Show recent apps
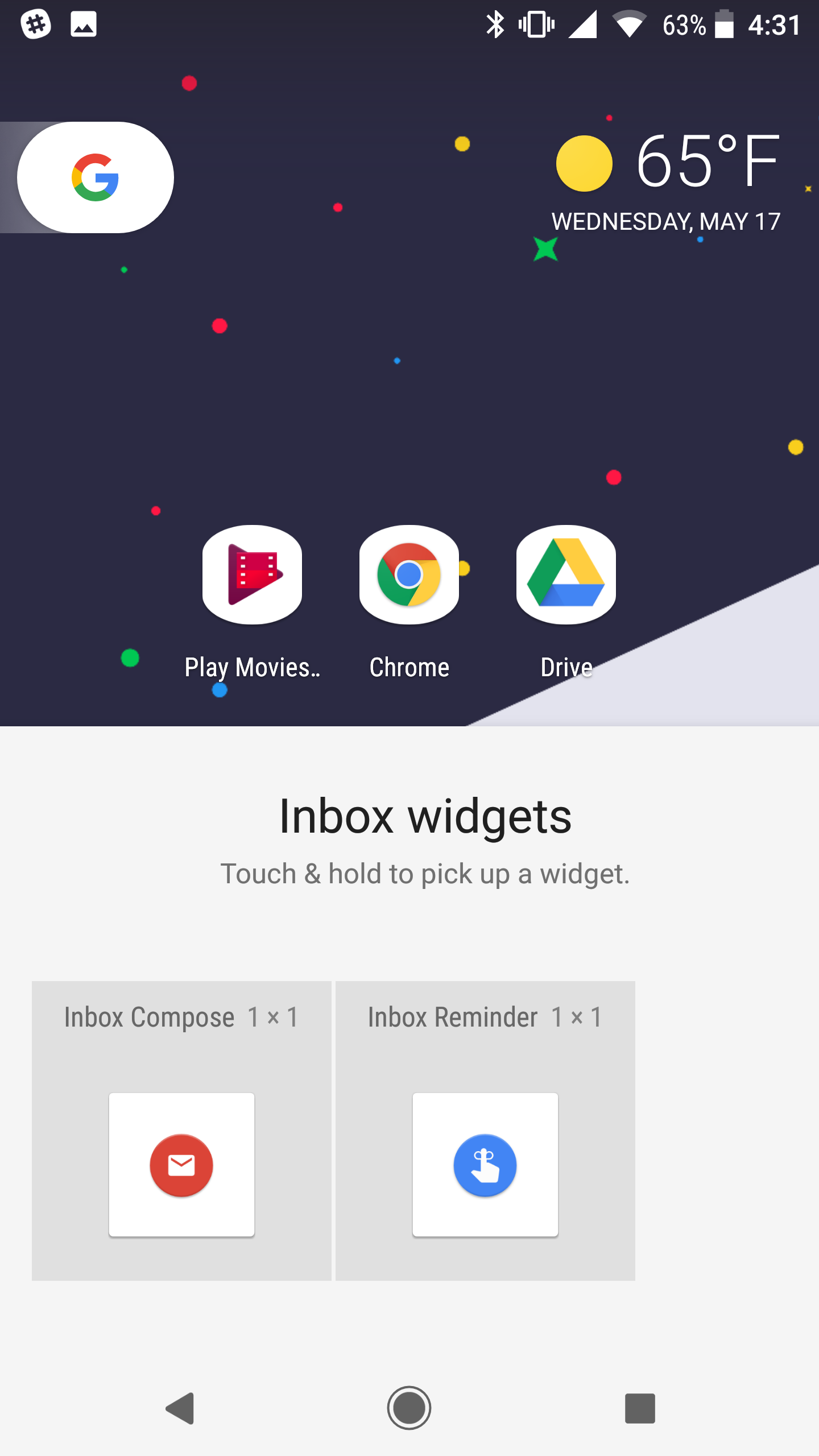This screenshot has height=1456, width=819. click(640, 1408)
